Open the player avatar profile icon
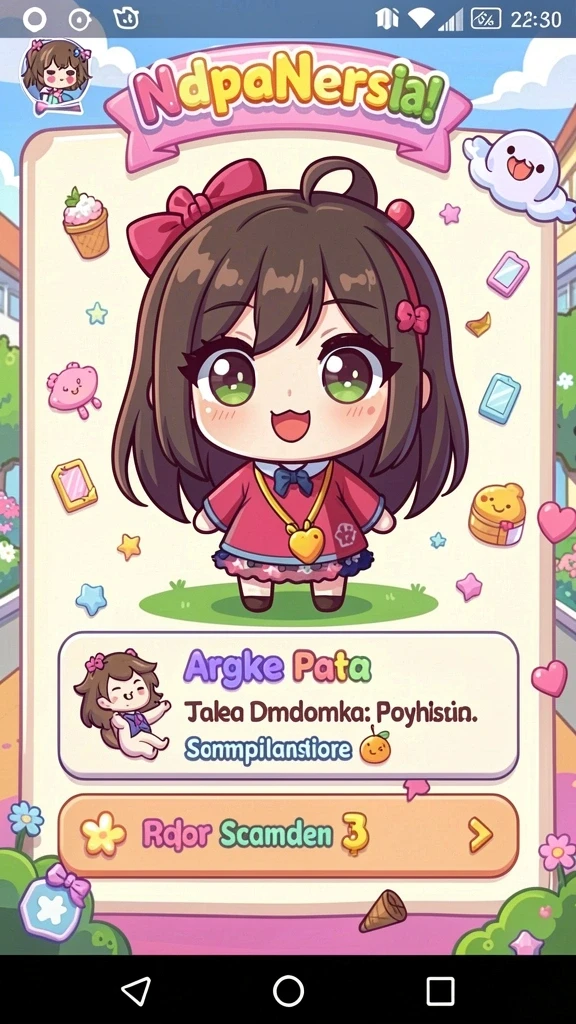The width and height of the screenshot is (576, 1024). (56, 76)
